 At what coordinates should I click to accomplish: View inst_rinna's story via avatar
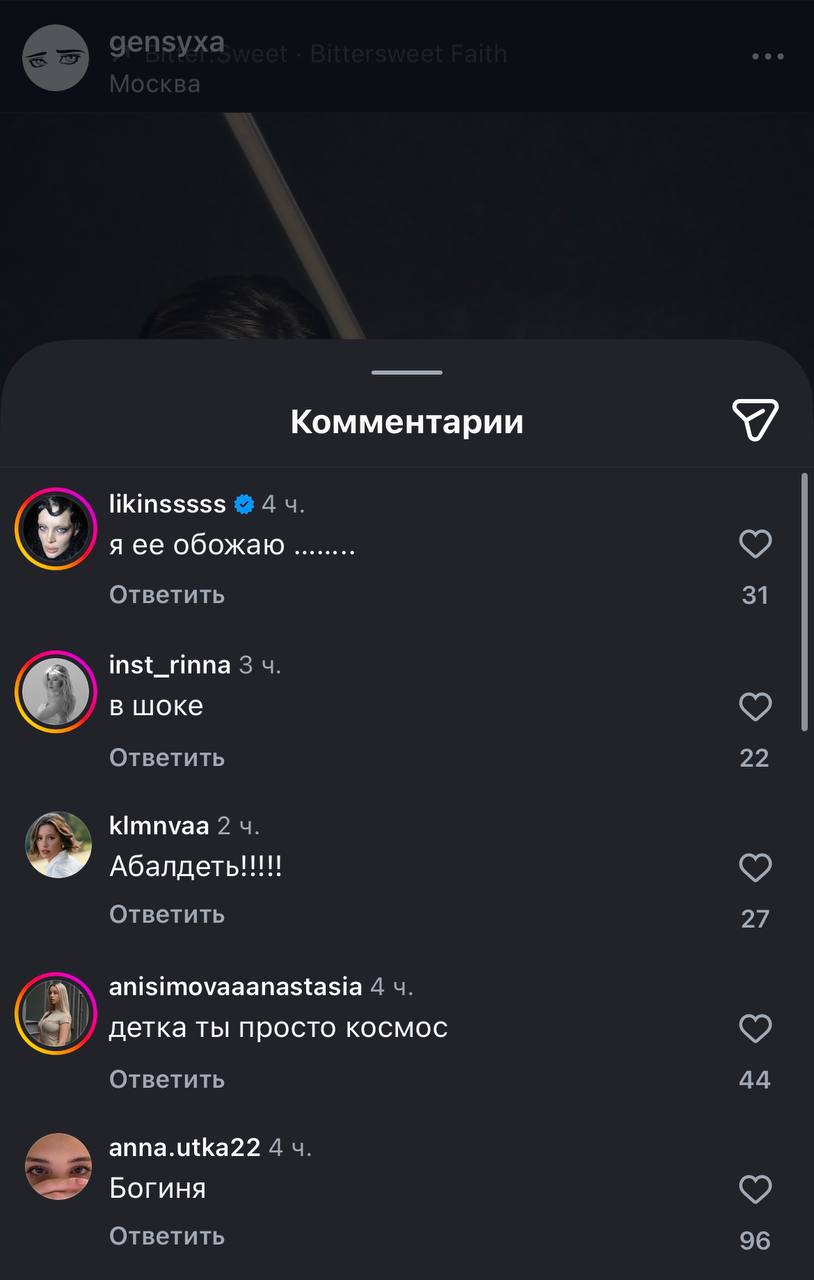coord(56,692)
